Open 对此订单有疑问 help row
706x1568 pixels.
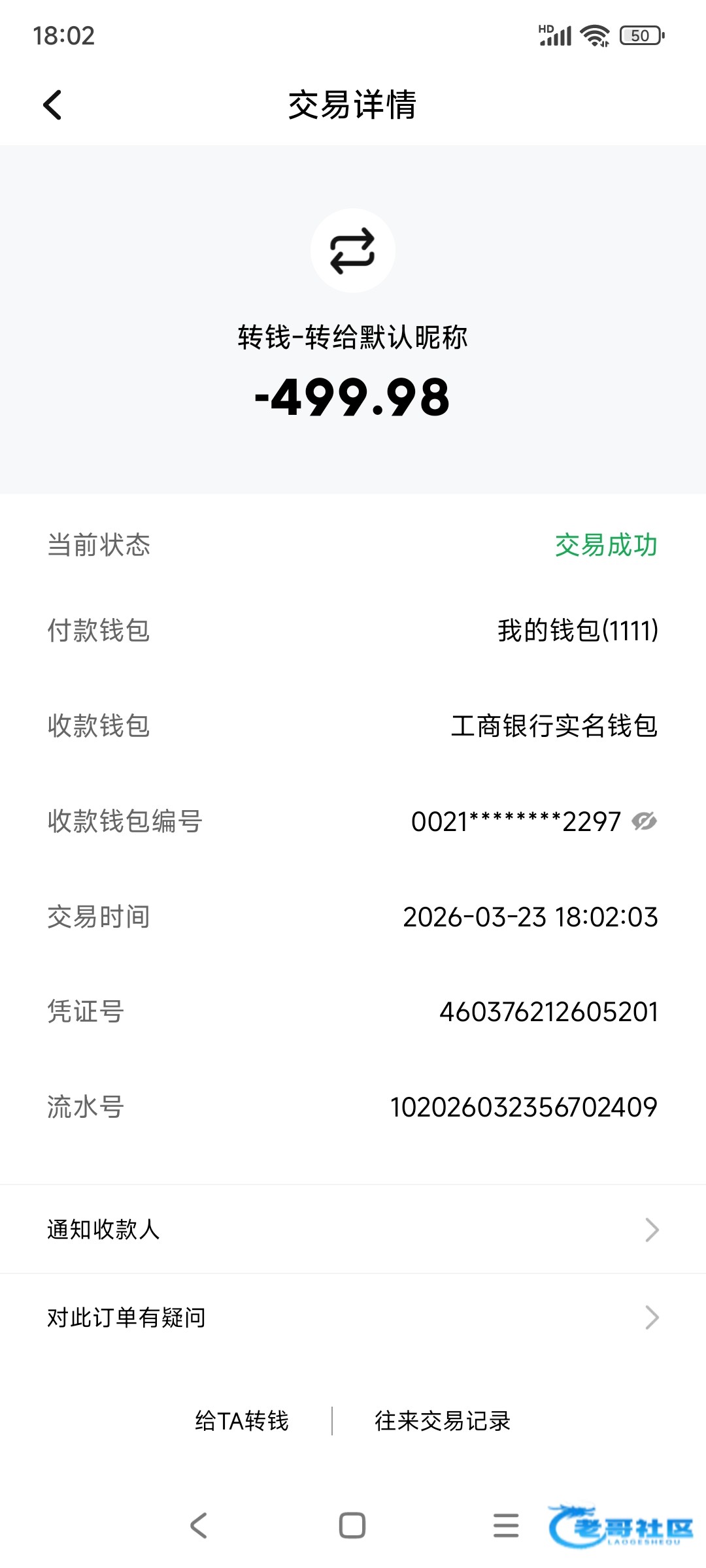click(353, 1318)
